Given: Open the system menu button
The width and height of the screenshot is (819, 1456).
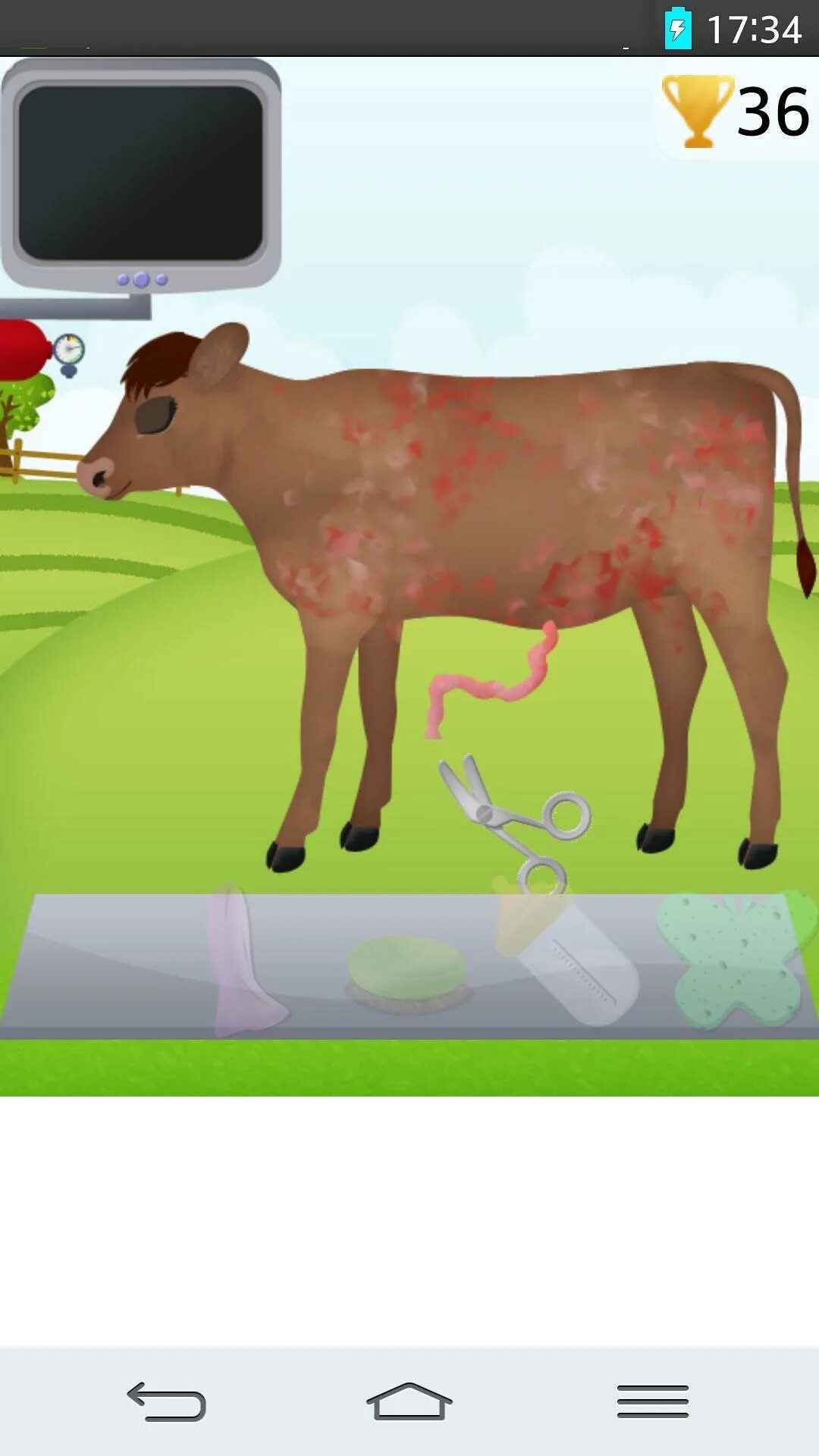Looking at the screenshot, I should [652, 1401].
